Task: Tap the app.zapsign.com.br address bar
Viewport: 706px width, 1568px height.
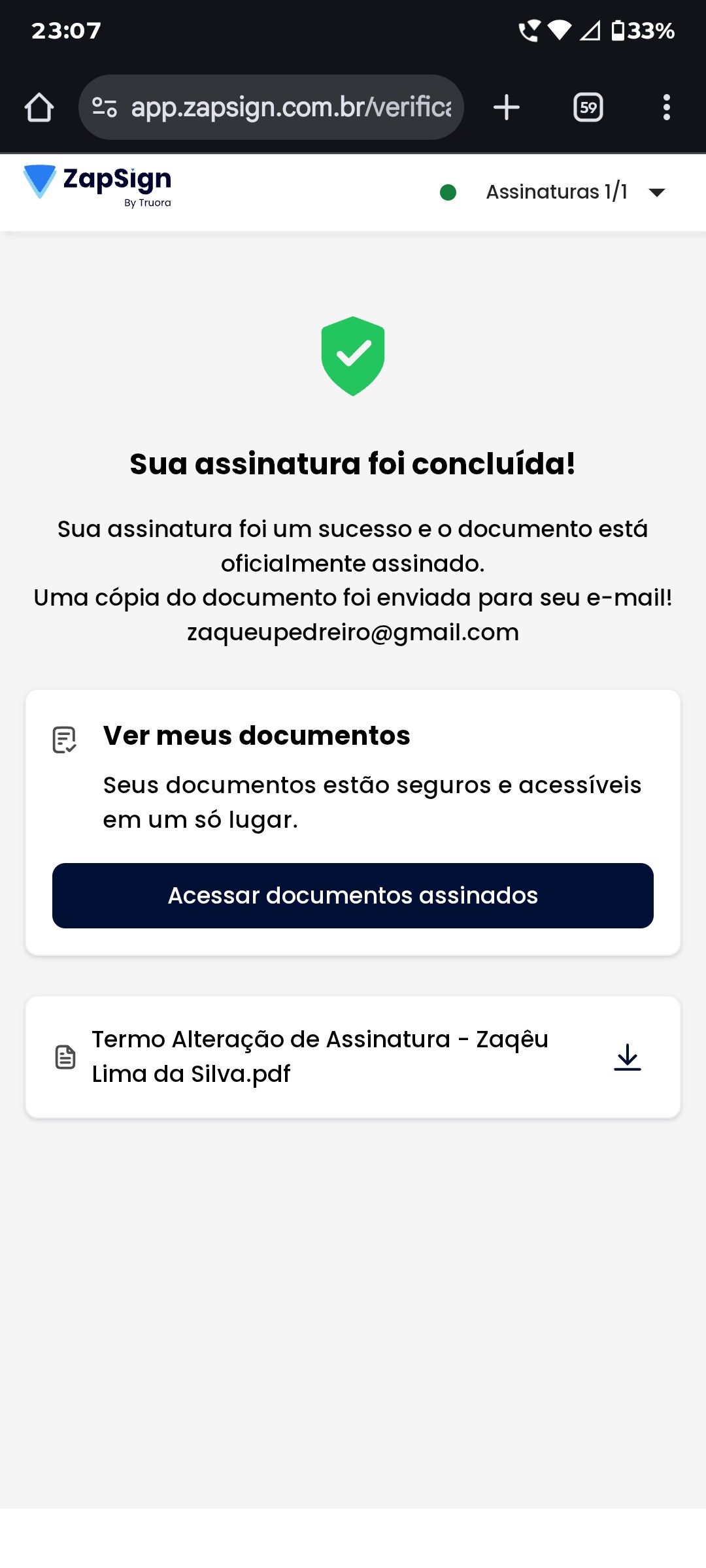Action: click(x=291, y=107)
